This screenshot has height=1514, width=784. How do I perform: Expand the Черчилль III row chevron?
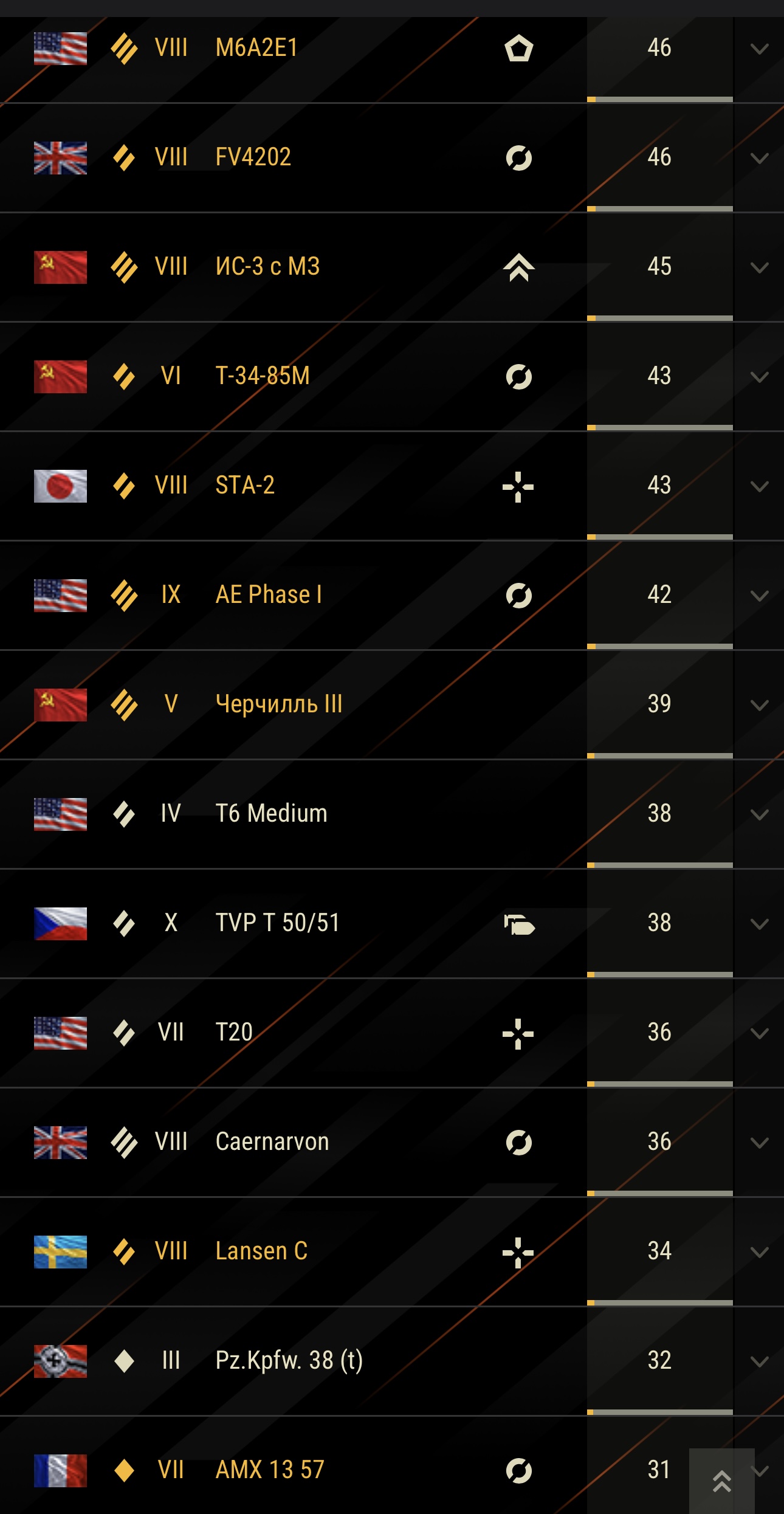759,705
